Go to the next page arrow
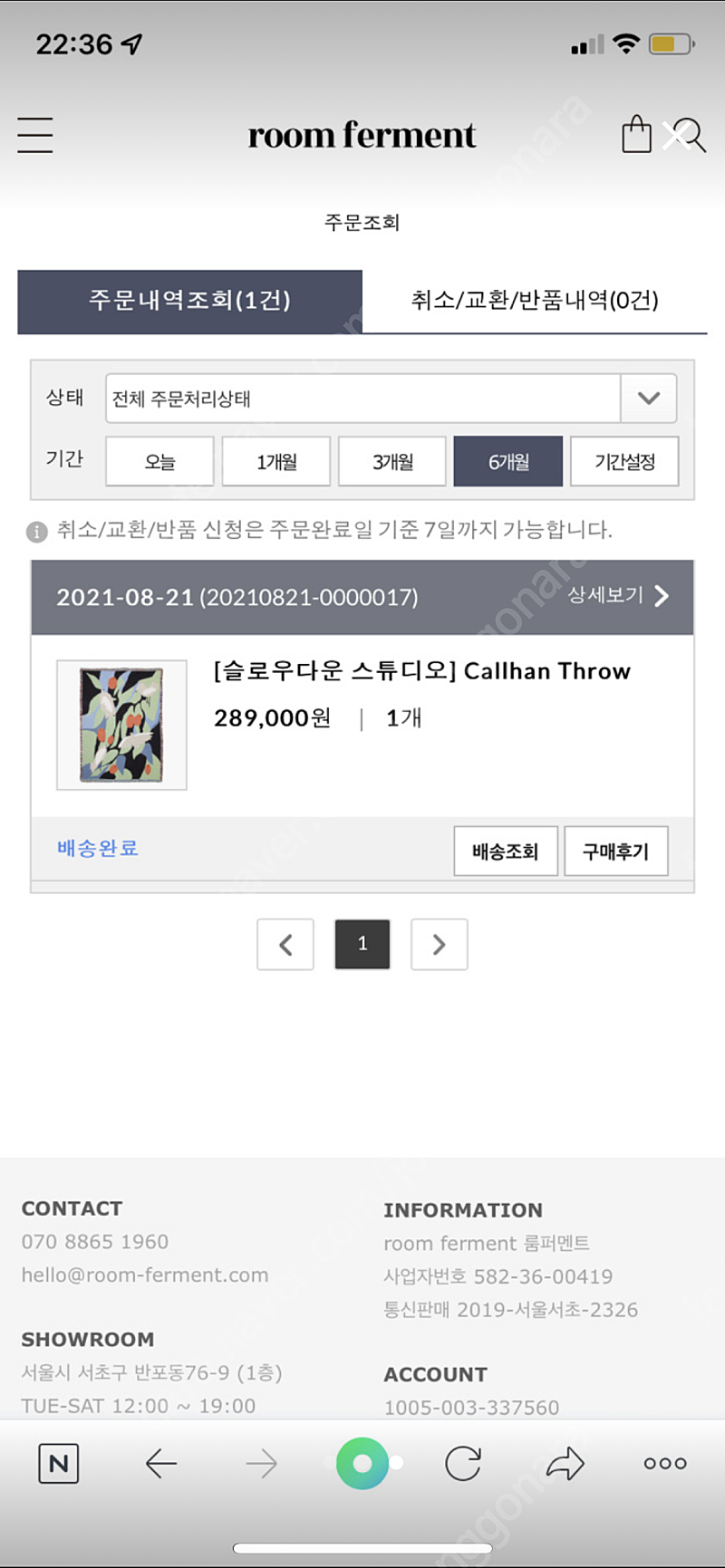The image size is (725, 1568). tap(440, 945)
